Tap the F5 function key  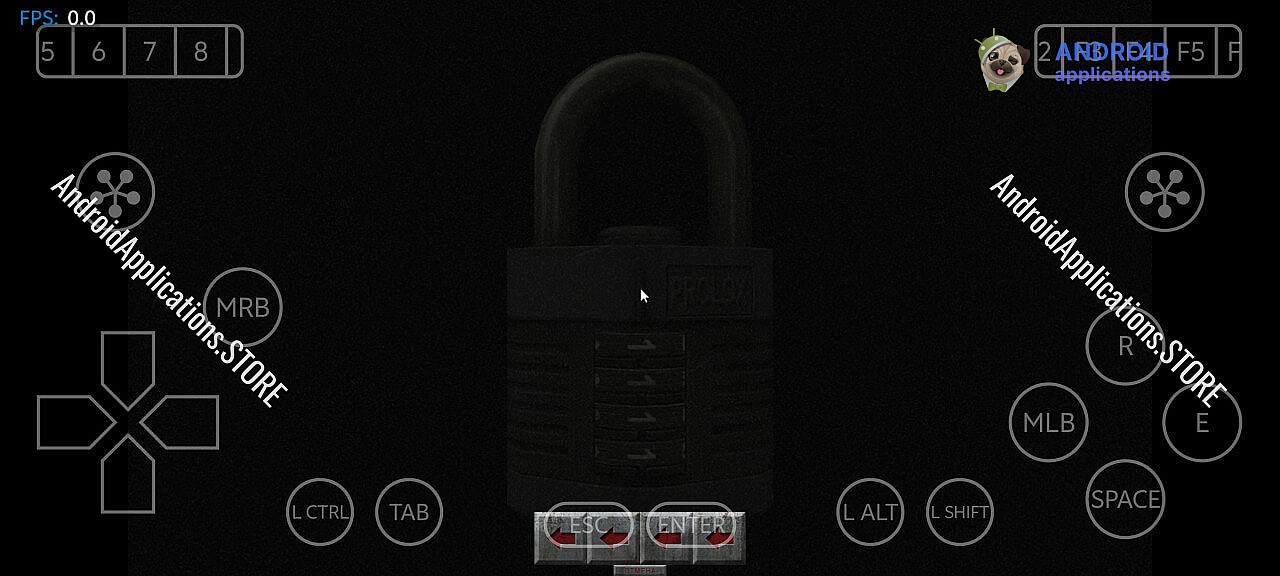(x=1190, y=52)
